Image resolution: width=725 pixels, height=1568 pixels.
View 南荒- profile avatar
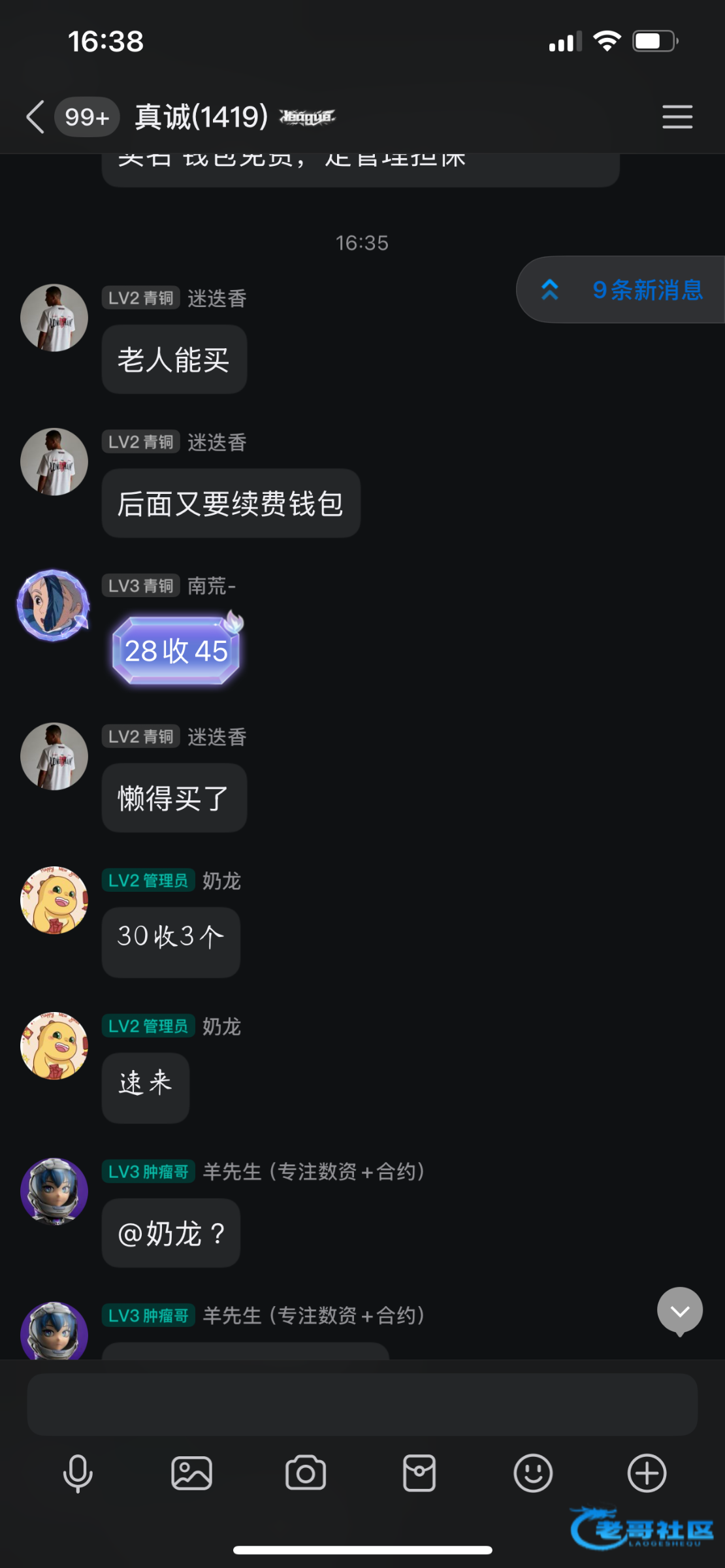(x=54, y=605)
